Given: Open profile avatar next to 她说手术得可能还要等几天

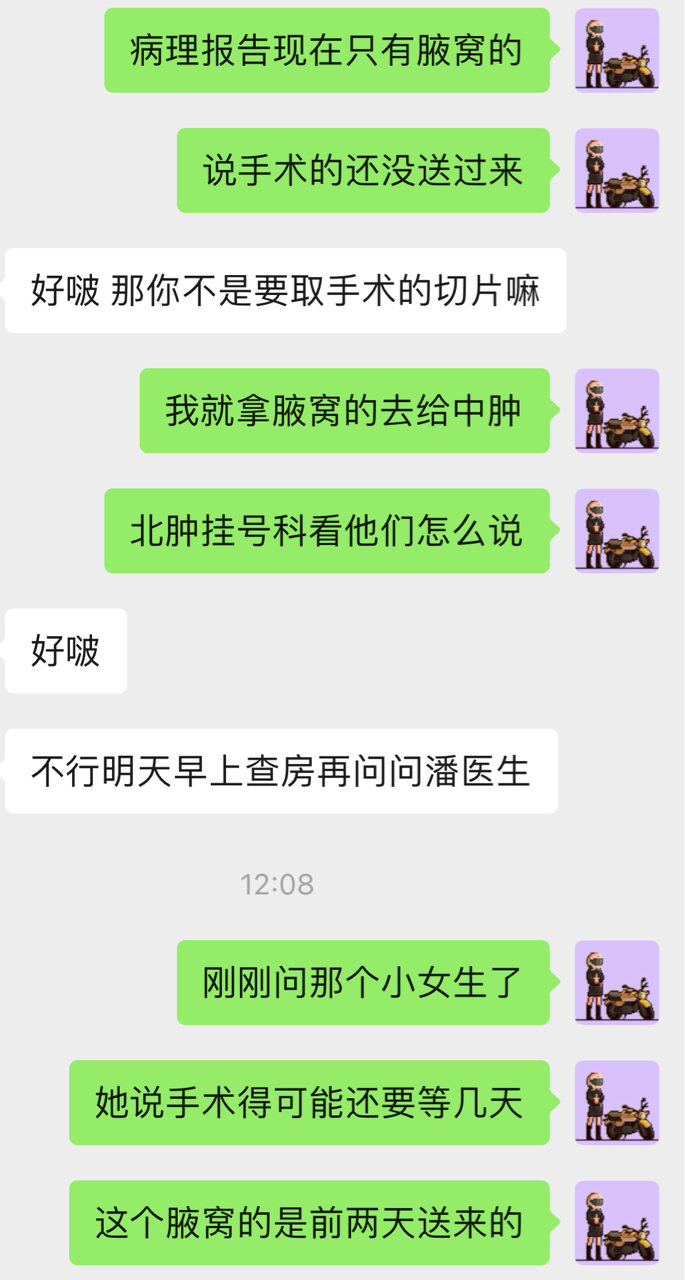Looking at the screenshot, I should (617, 1102).
